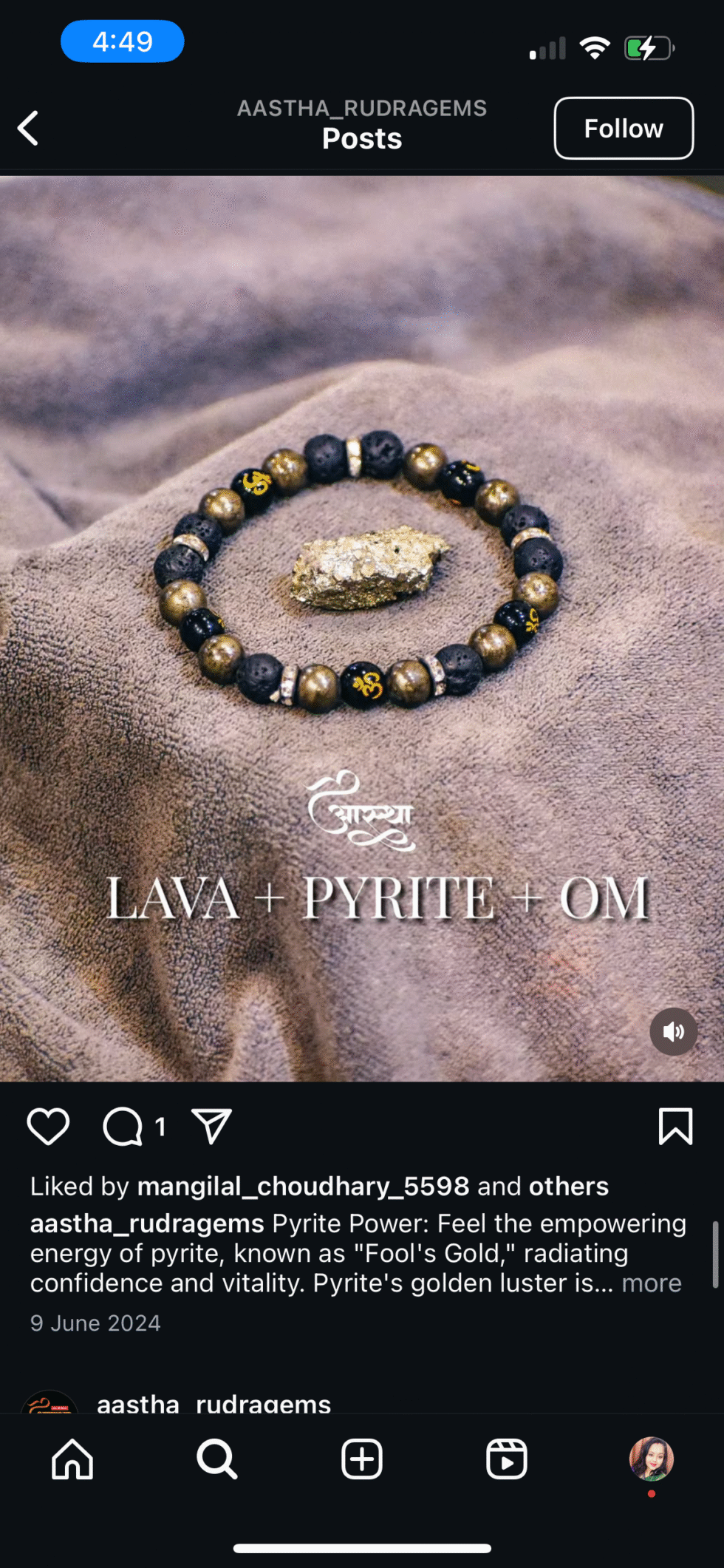724x1568 pixels.
Task: View the 'others' who liked this post
Action: coord(568,1187)
